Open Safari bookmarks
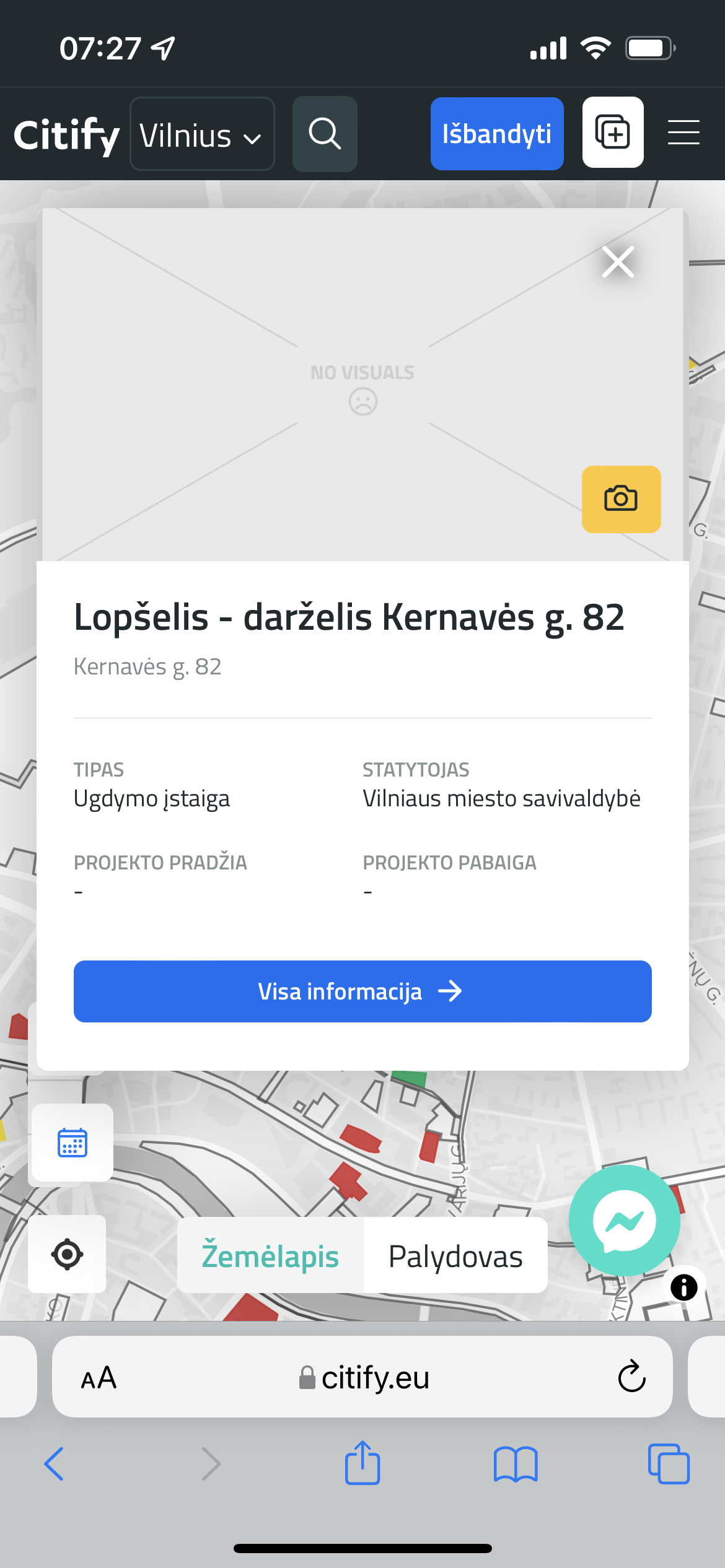 [x=516, y=1464]
